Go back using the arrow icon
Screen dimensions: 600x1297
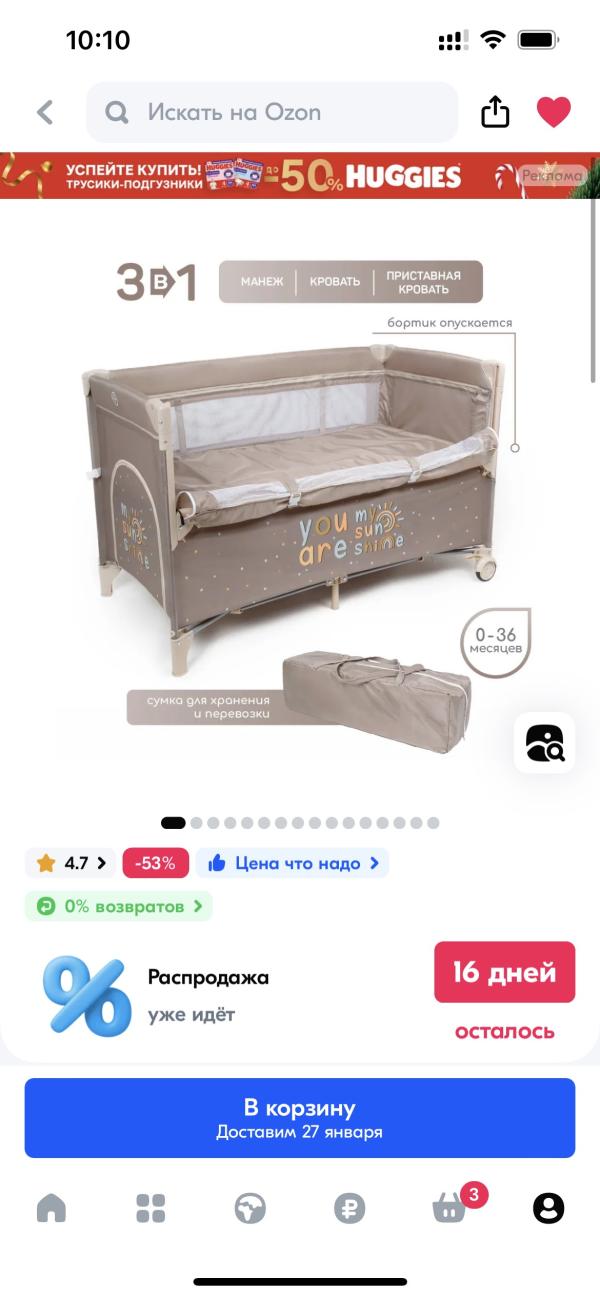(x=45, y=112)
